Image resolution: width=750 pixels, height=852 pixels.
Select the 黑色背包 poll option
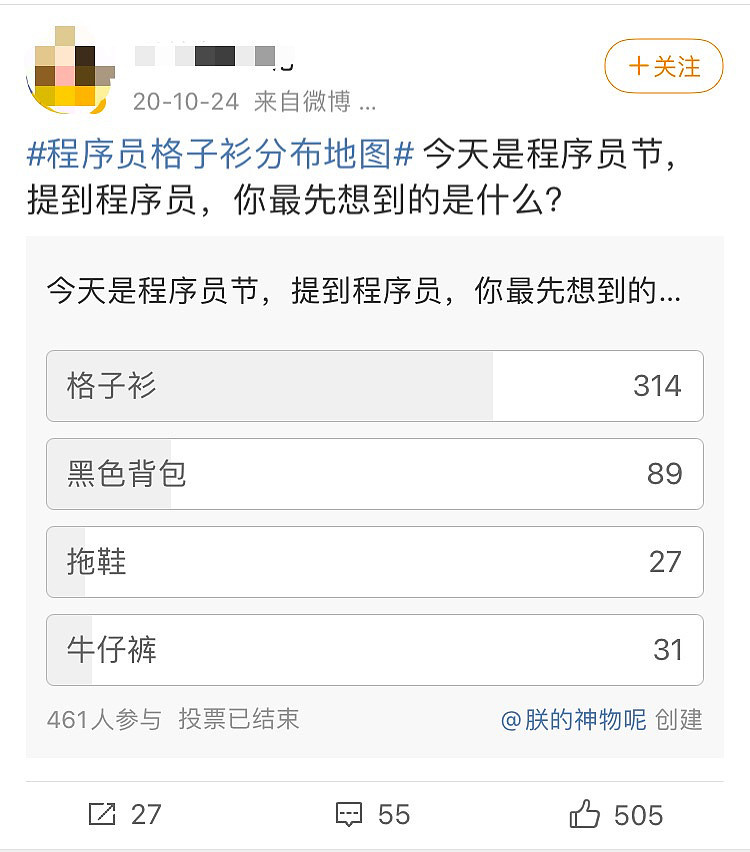(374, 474)
